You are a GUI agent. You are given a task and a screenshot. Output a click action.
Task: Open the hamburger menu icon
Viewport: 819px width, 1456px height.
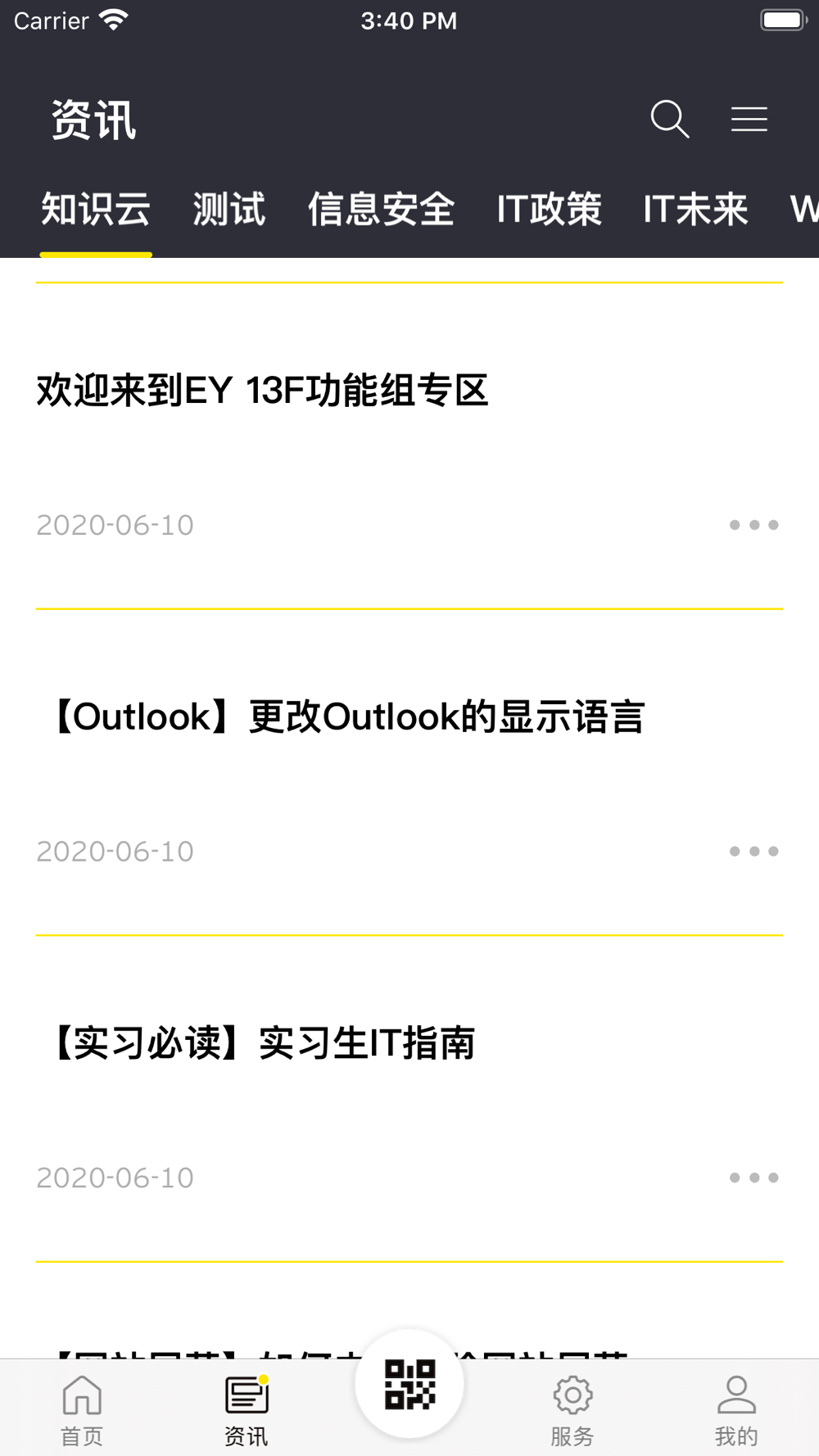point(749,120)
